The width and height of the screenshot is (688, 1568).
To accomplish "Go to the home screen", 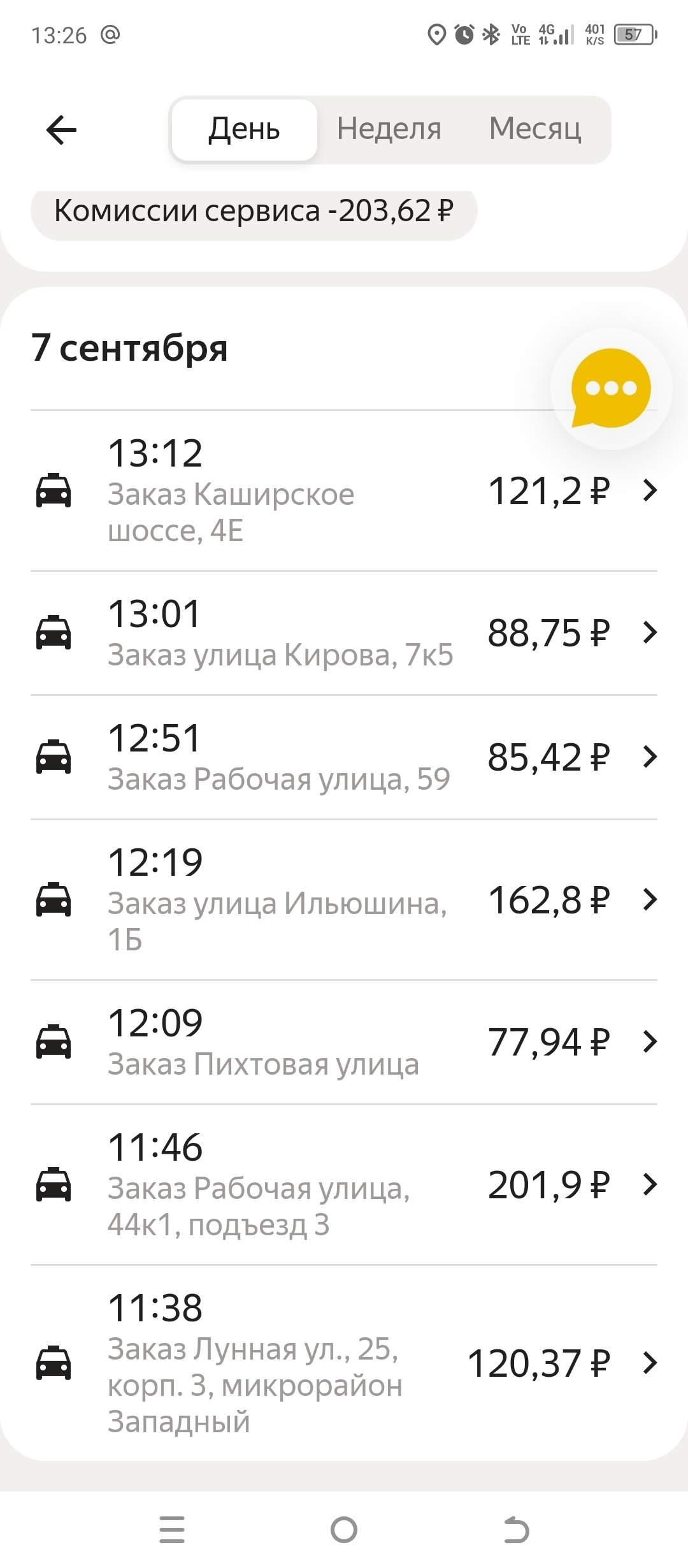I will (x=344, y=1530).
